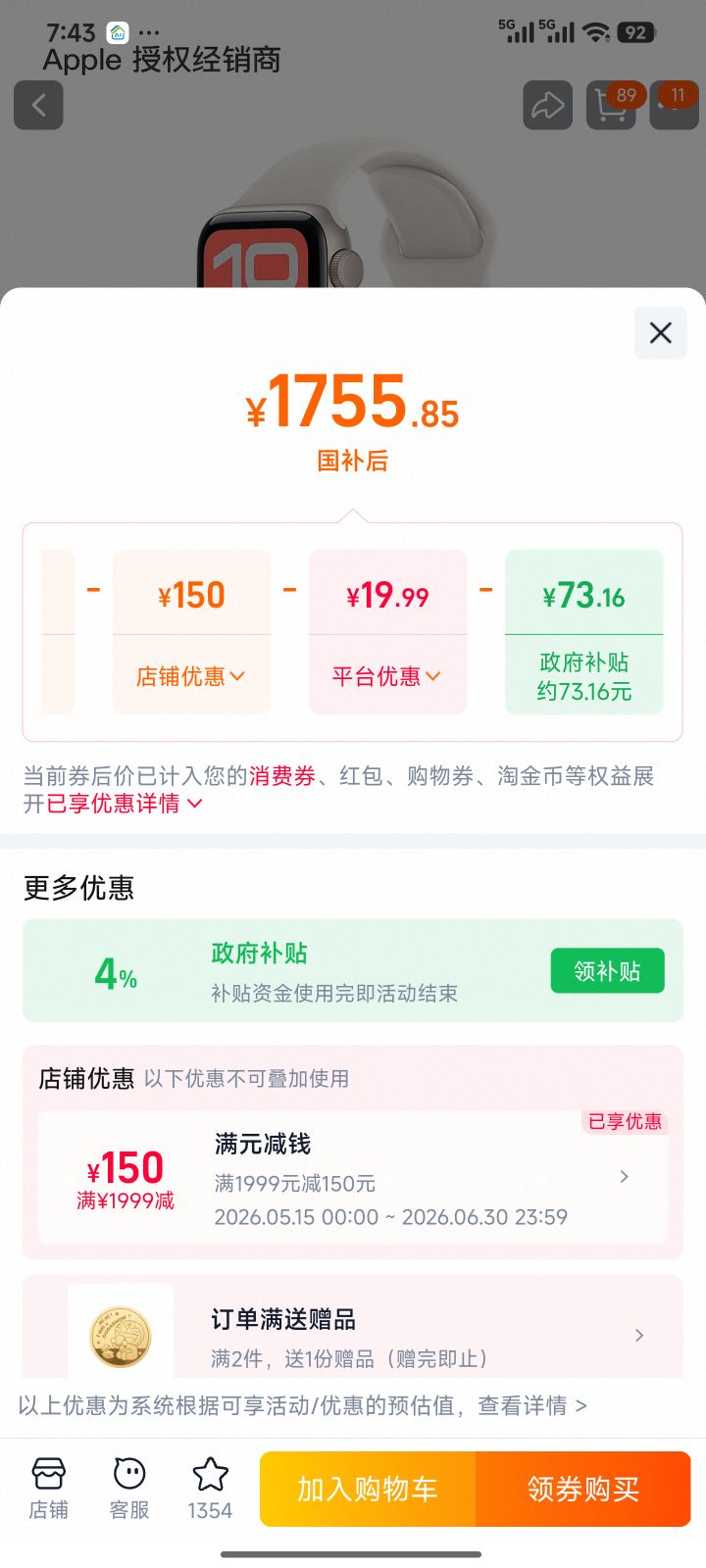The height and width of the screenshot is (1568, 706).
Task: Go to the 店铺 store page
Action: pyautogui.click(x=48, y=1489)
